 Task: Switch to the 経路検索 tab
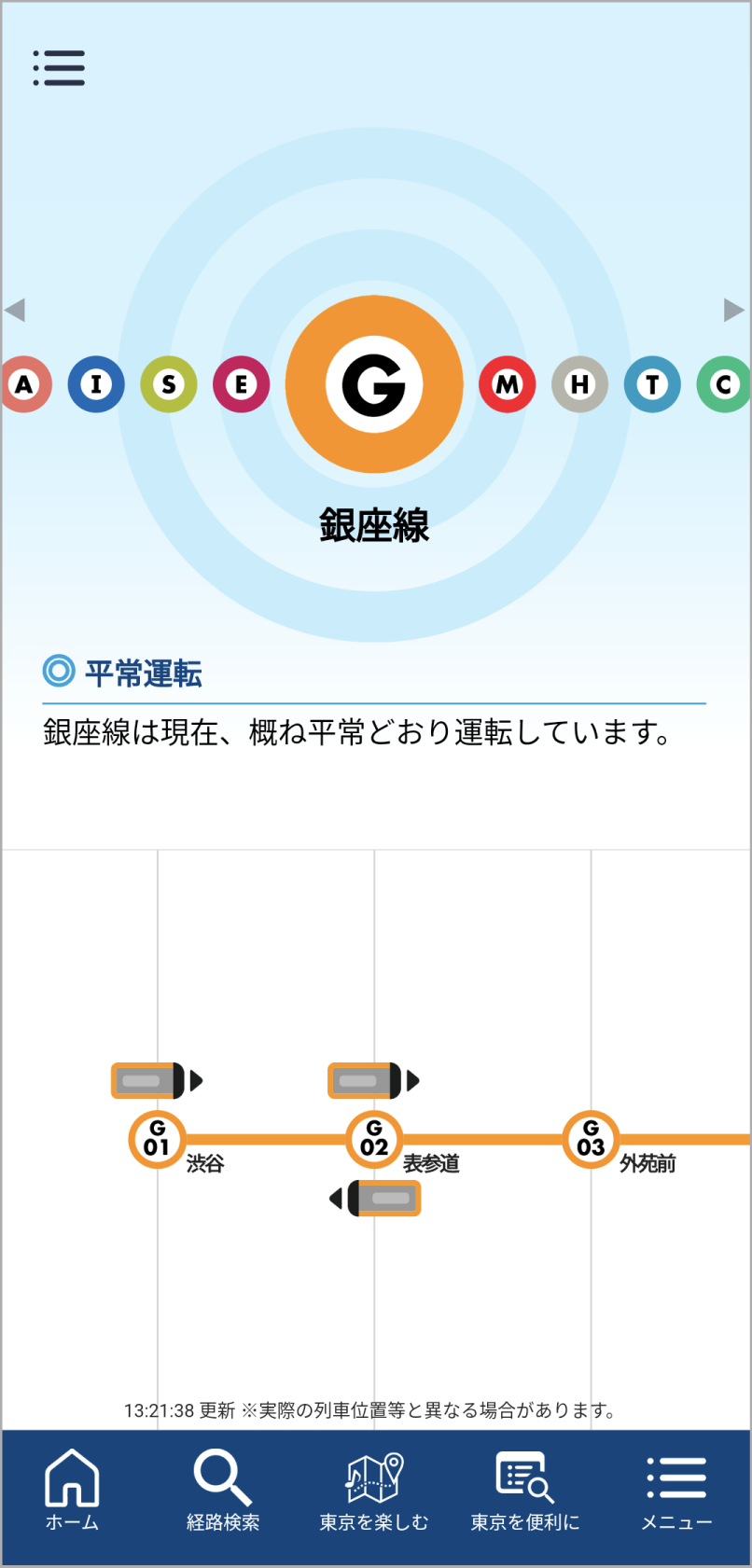pos(223,1490)
